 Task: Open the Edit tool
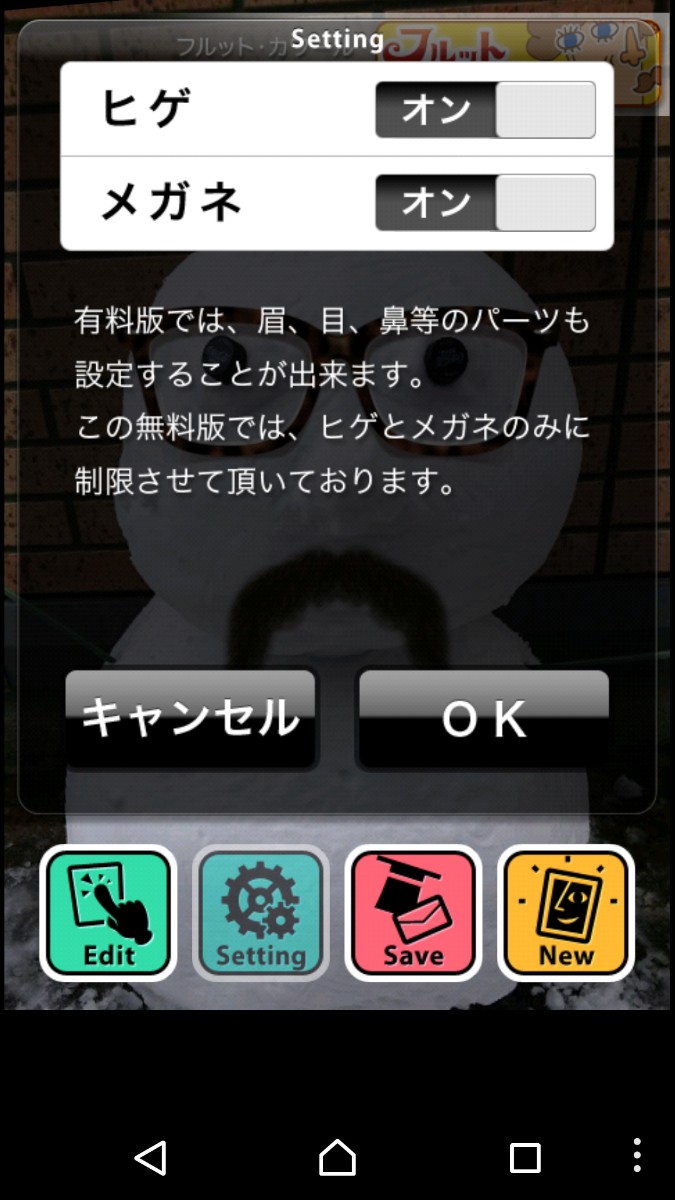[x=108, y=913]
